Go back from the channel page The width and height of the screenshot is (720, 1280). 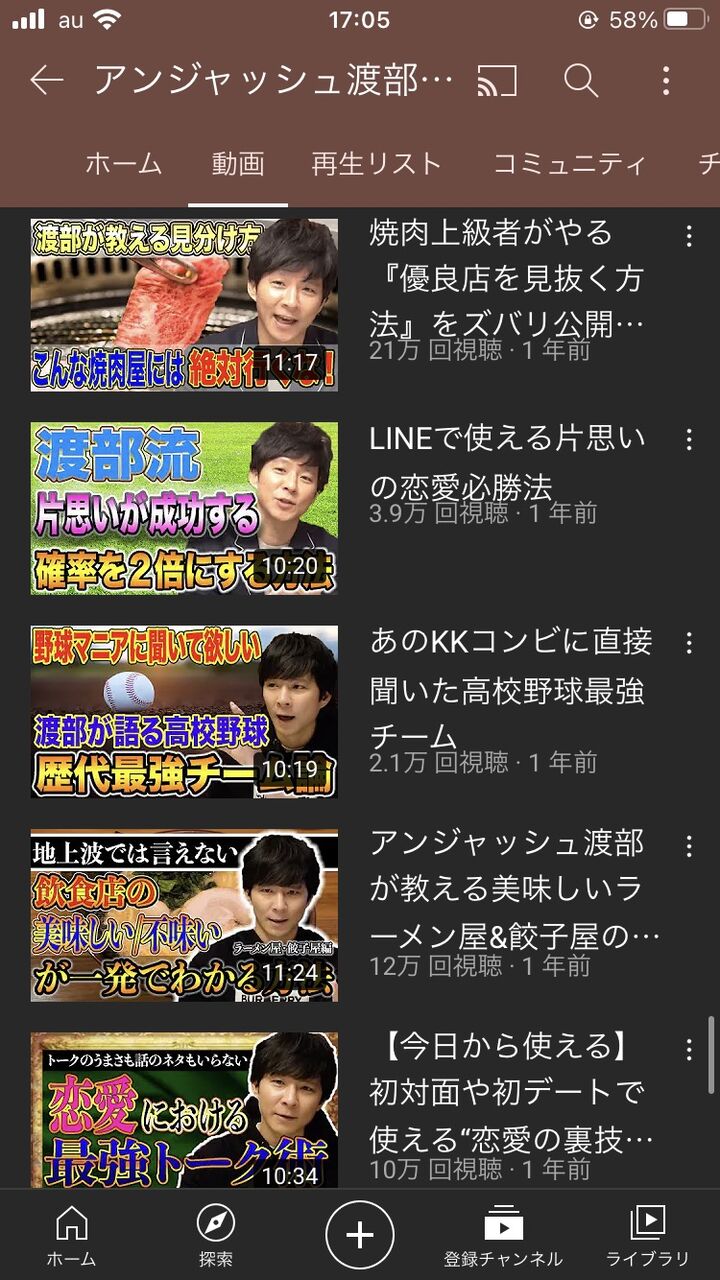pos(47,81)
